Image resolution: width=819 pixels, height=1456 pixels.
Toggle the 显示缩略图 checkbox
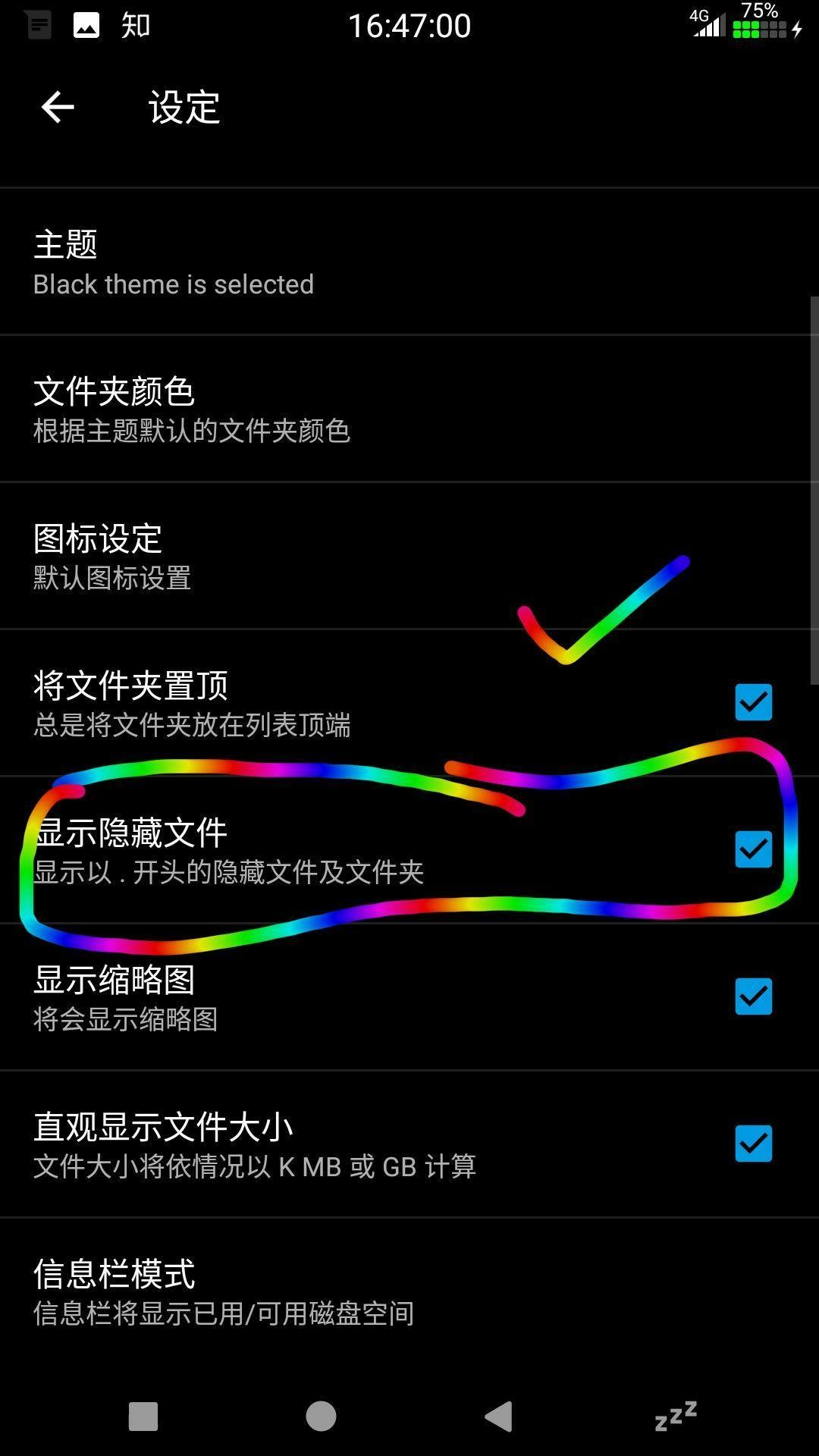pyautogui.click(x=753, y=996)
